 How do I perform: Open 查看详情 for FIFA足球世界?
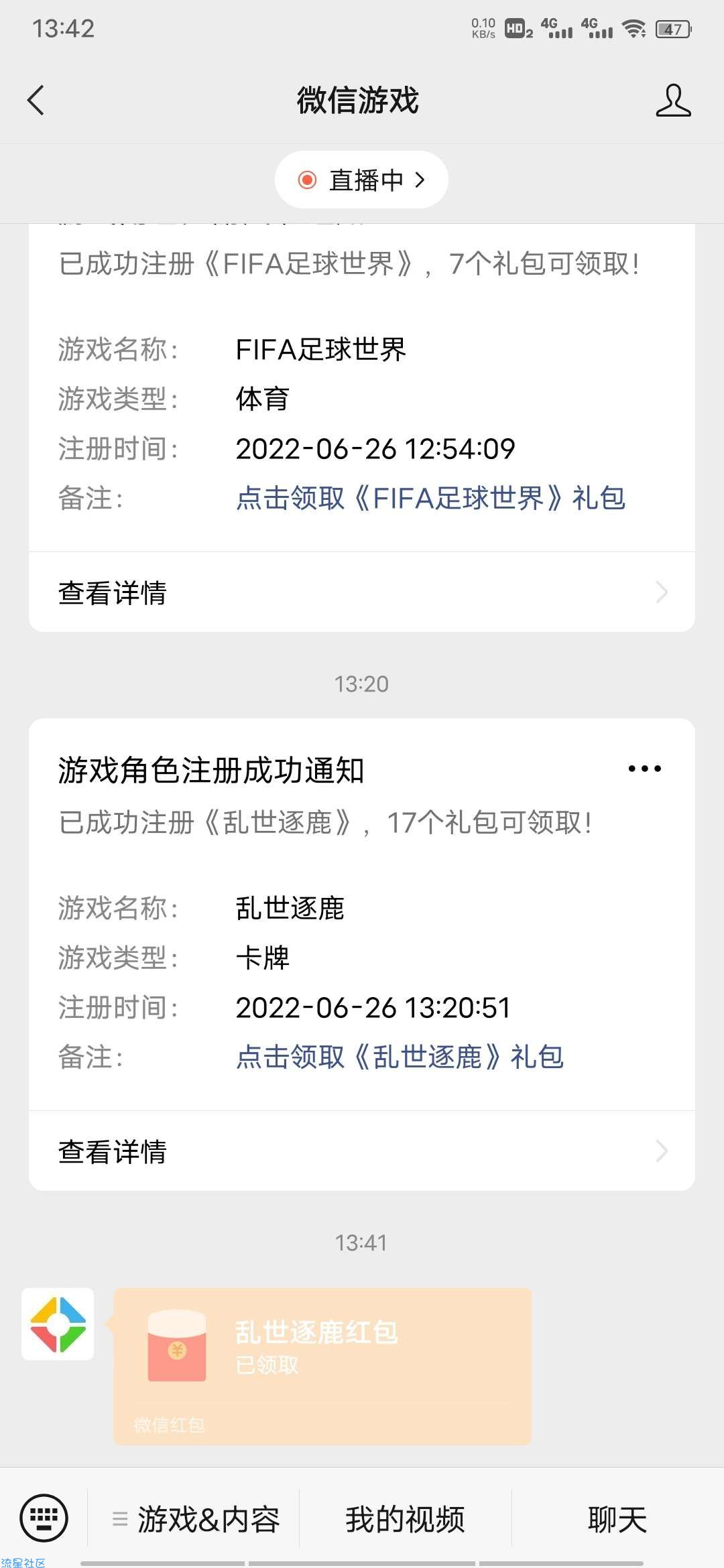click(362, 592)
